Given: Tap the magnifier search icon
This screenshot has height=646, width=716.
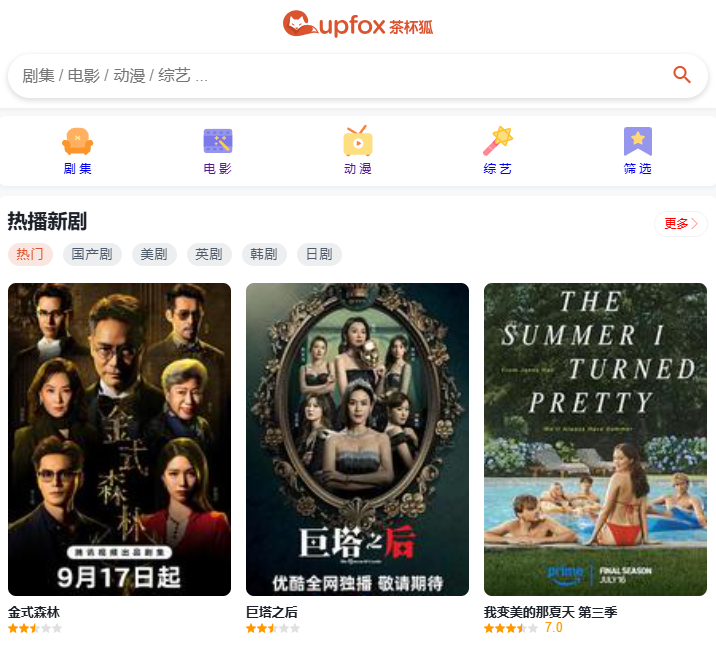Looking at the screenshot, I should point(682,75).
